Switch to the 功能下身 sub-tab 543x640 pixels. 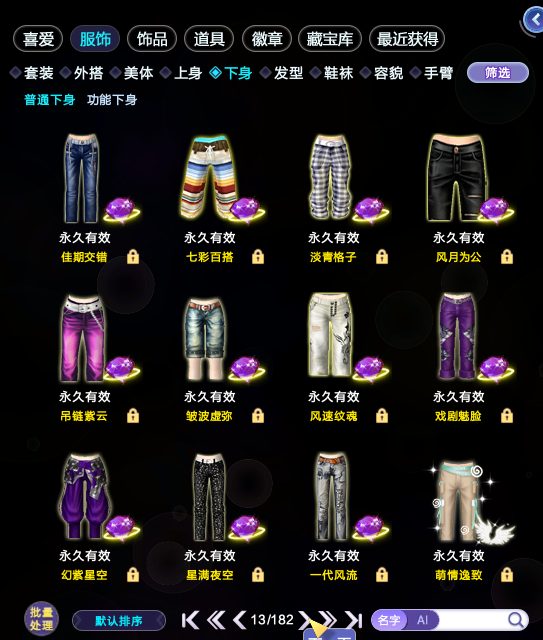112,100
